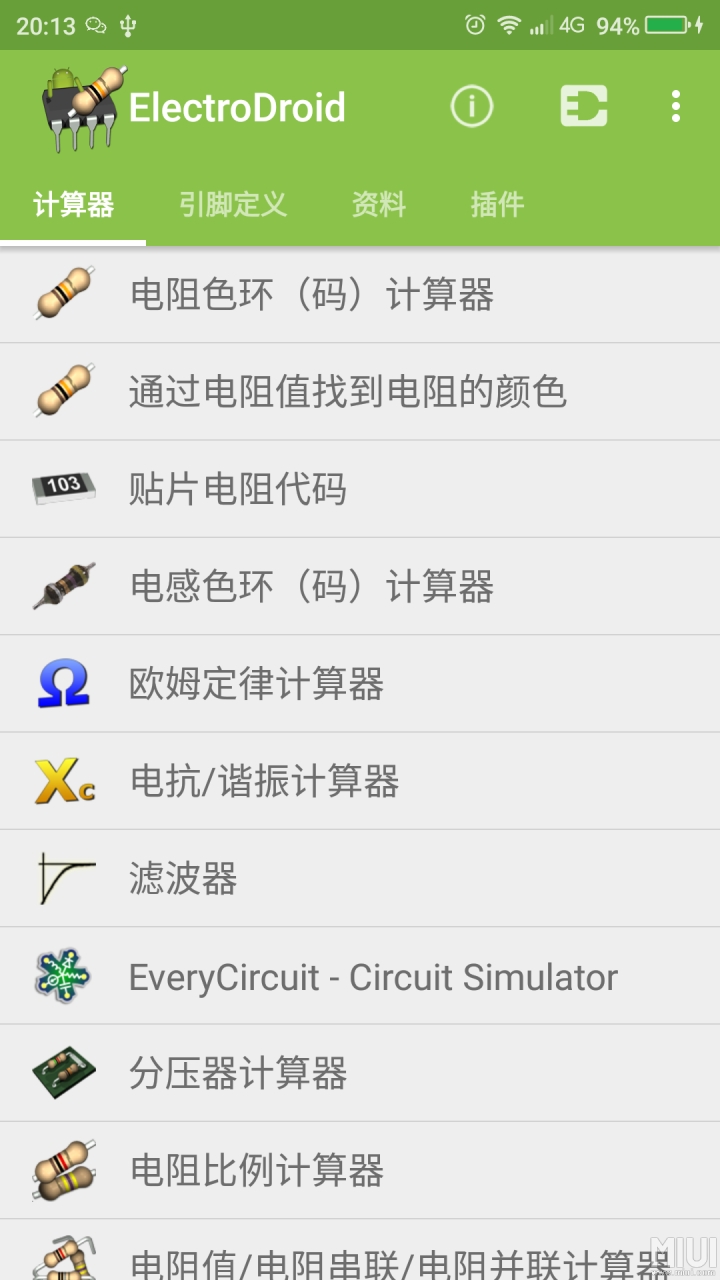
Task: Switch to the 引脚定义 tab
Action: coord(232,204)
